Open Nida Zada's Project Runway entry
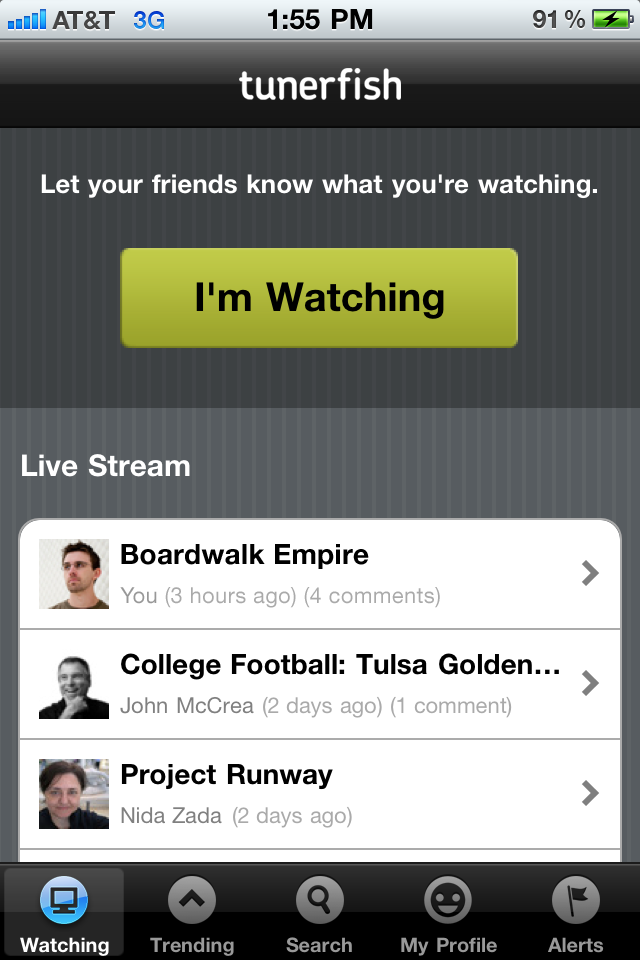This screenshot has width=640, height=960. pyautogui.click(x=320, y=794)
